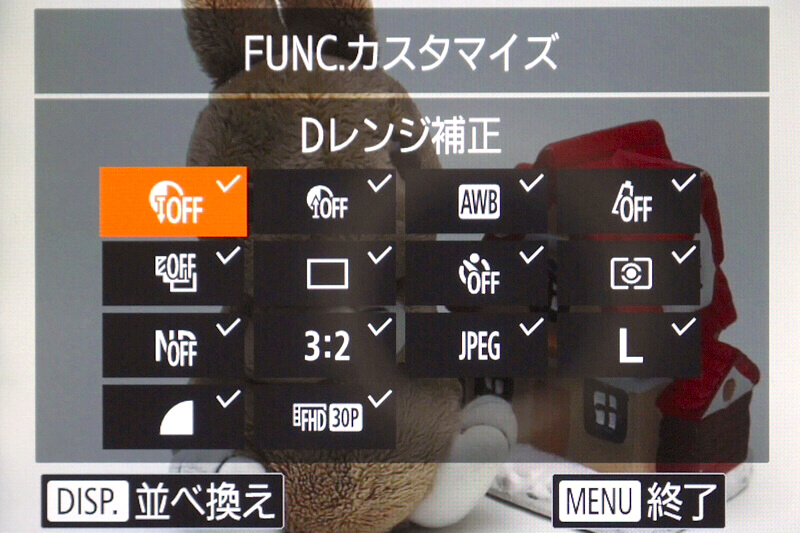
Task: Toggle the bracketing OFF item
Action: point(174,276)
